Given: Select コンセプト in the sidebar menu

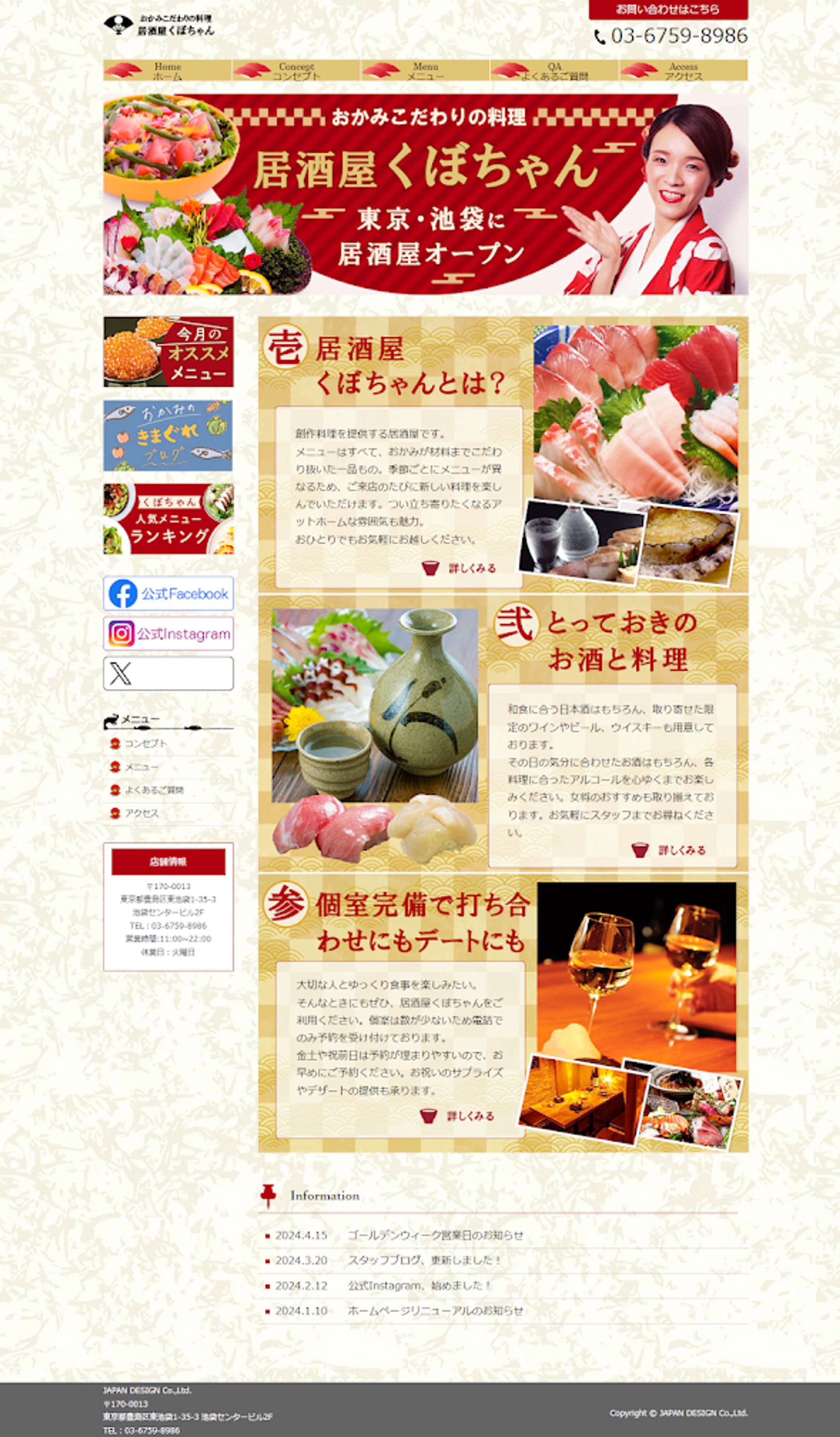Looking at the screenshot, I should [x=145, y=744].
